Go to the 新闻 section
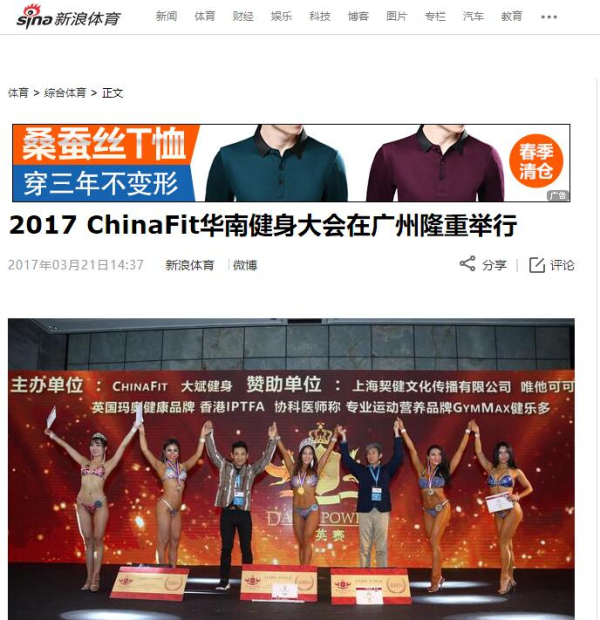The width and height of the screenshot is (600, 620). coord(166,17)
